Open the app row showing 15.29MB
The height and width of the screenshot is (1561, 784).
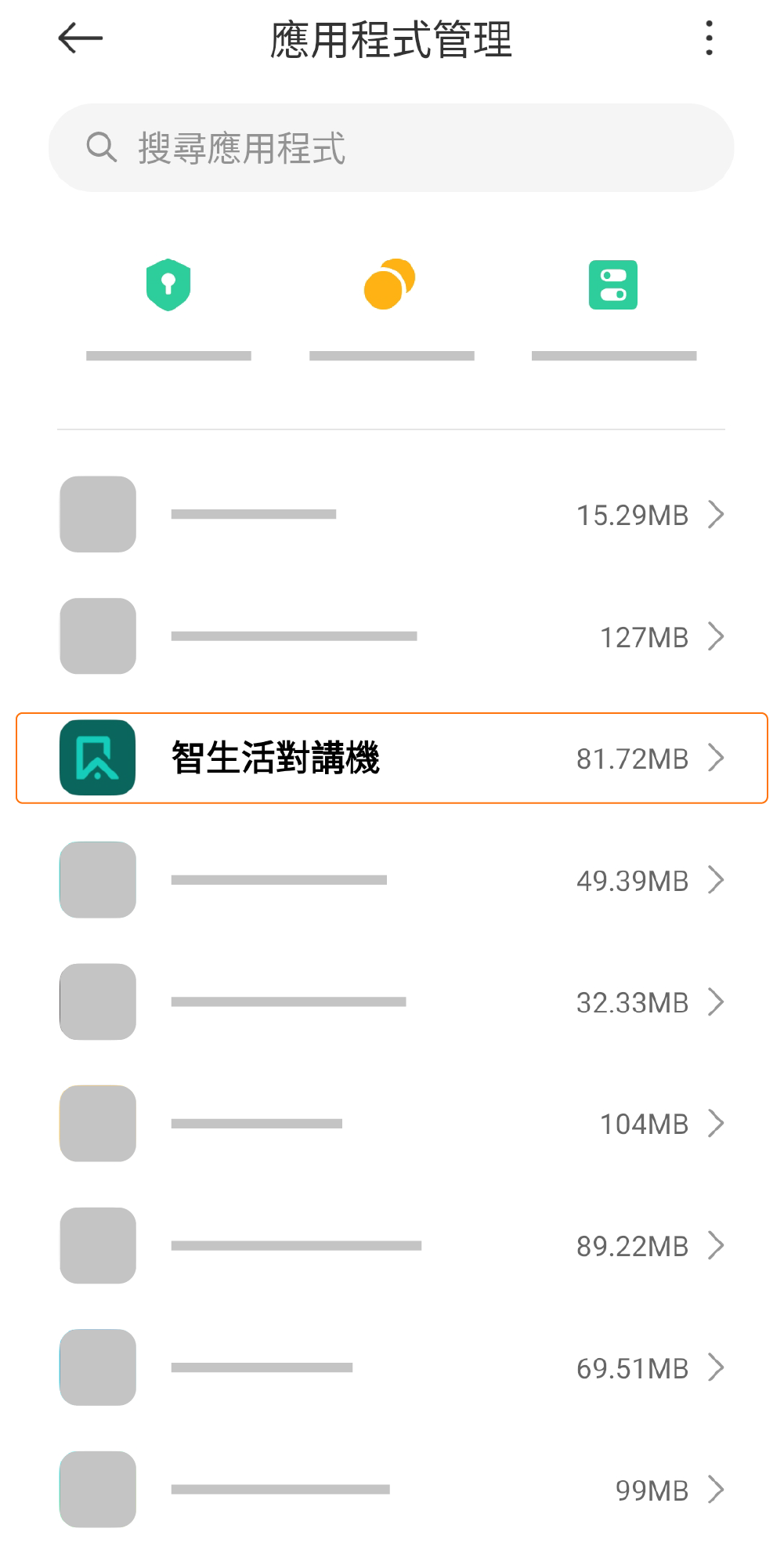point(392,514)
